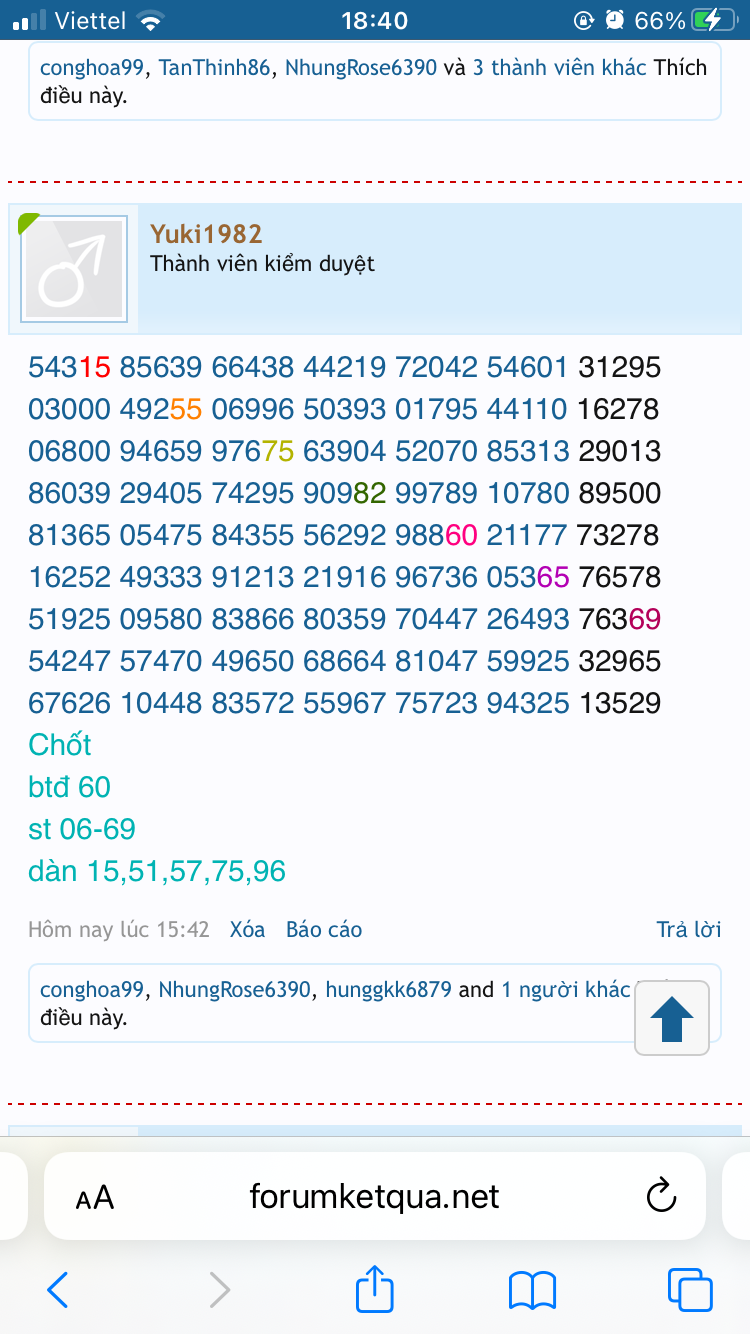Report the post via Báo cáo

[324, 930]
